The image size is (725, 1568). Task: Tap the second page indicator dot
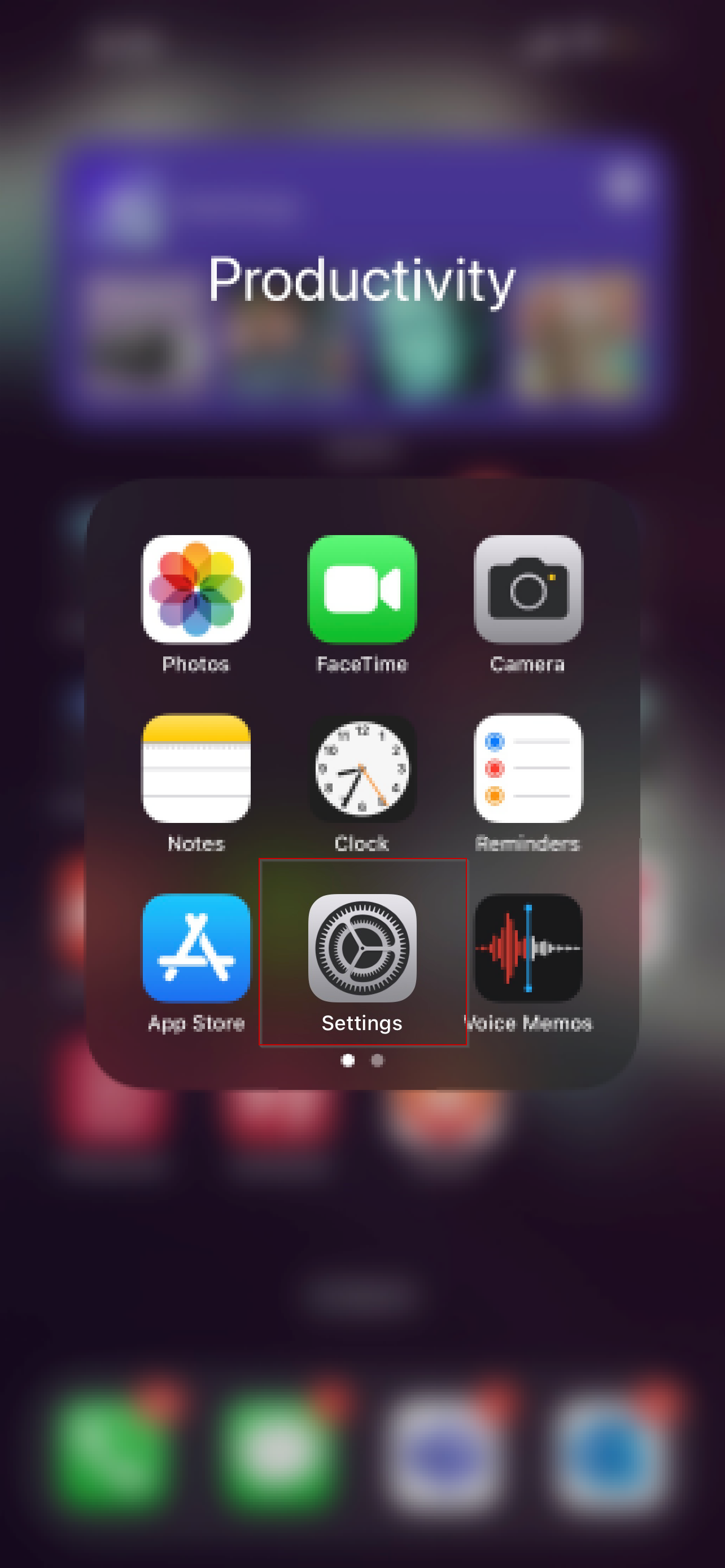[377, 1061]
